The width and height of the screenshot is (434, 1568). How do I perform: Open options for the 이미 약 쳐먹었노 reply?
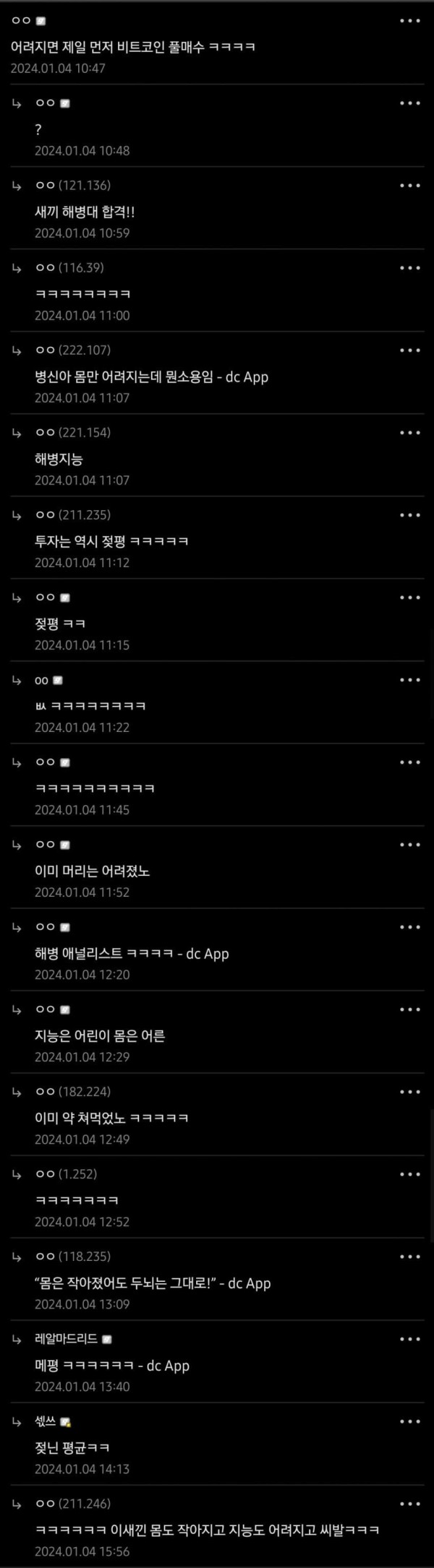pyautogui.click(x=409, y=1092)
